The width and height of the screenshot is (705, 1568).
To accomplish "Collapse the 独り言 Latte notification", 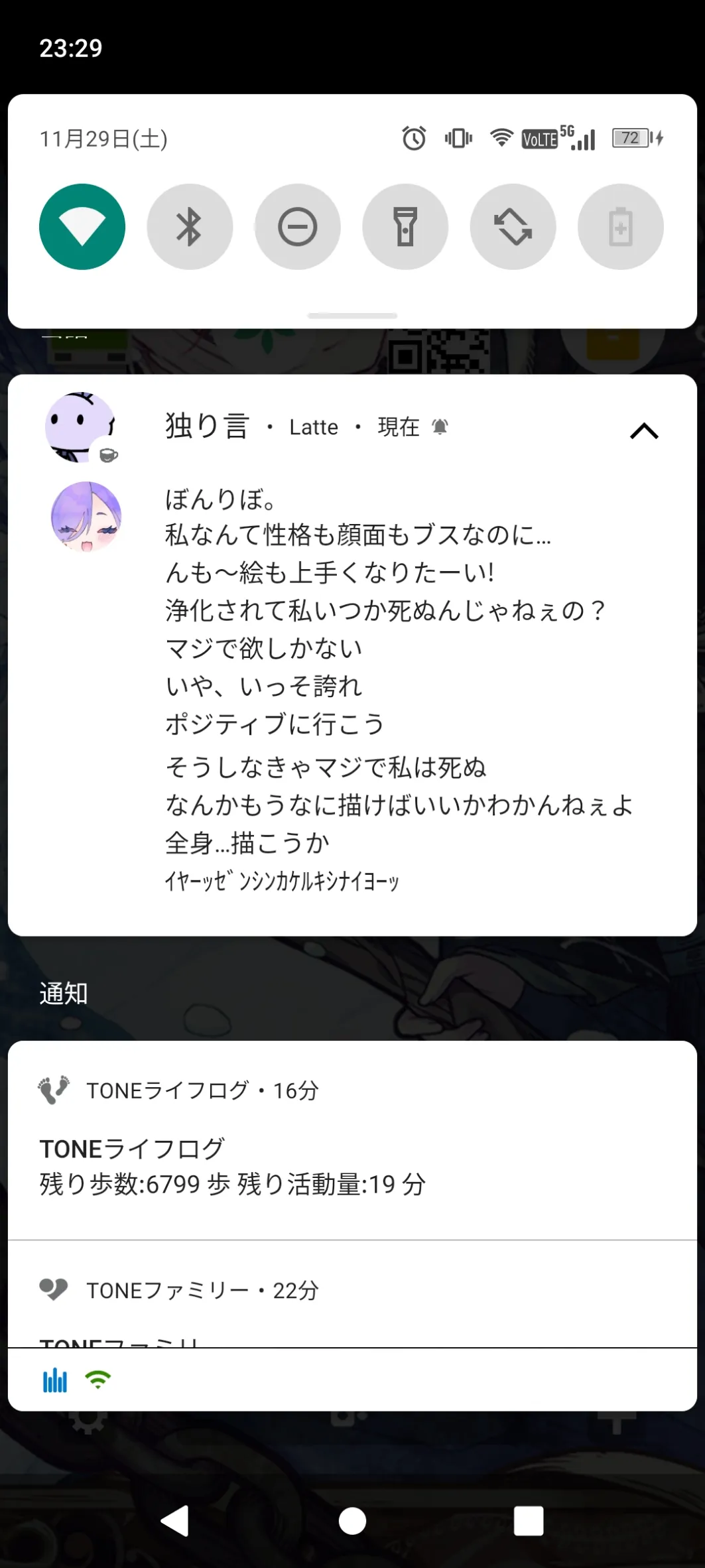I will [644, 432].
